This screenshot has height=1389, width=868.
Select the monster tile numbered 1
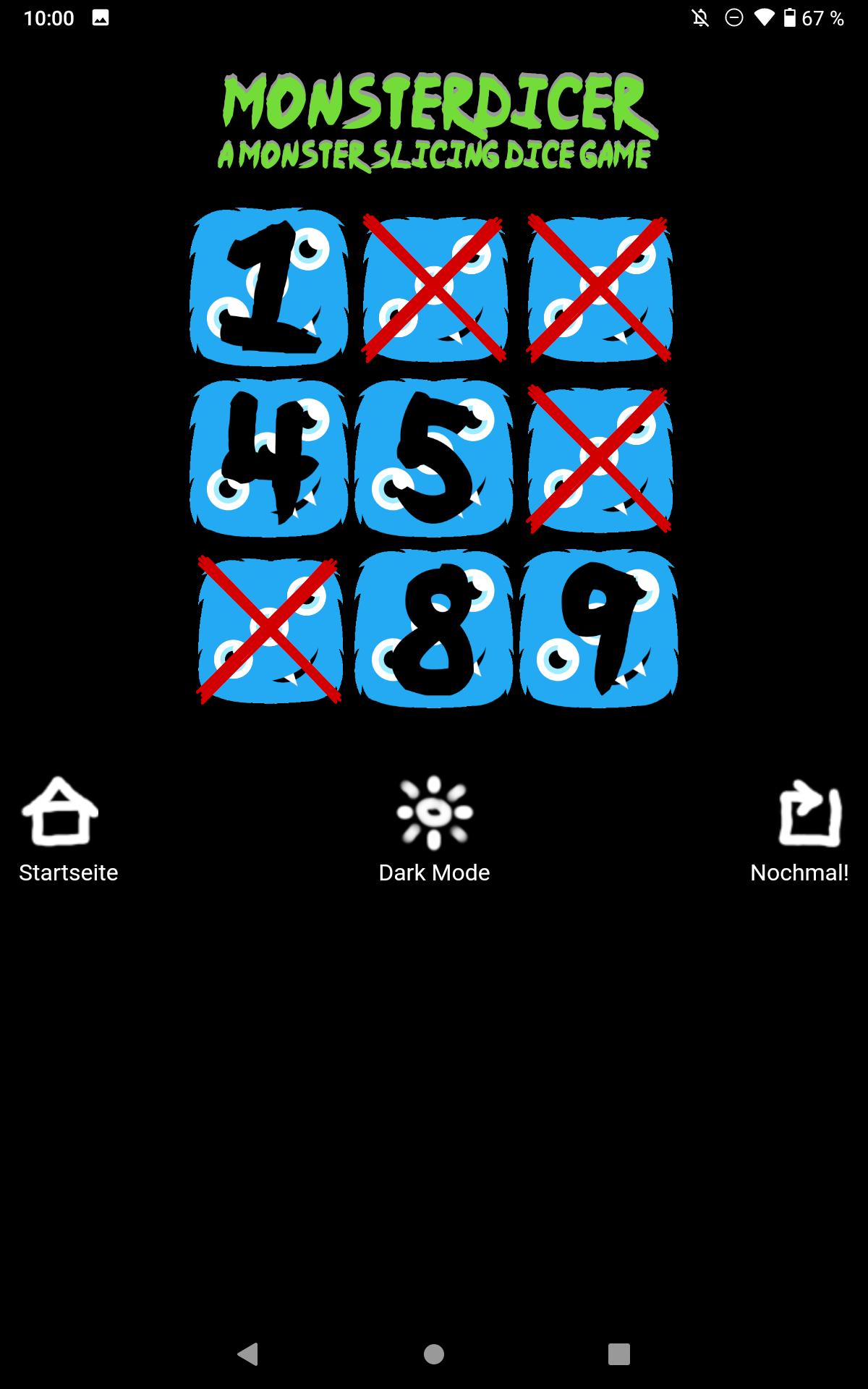point(268,287)
